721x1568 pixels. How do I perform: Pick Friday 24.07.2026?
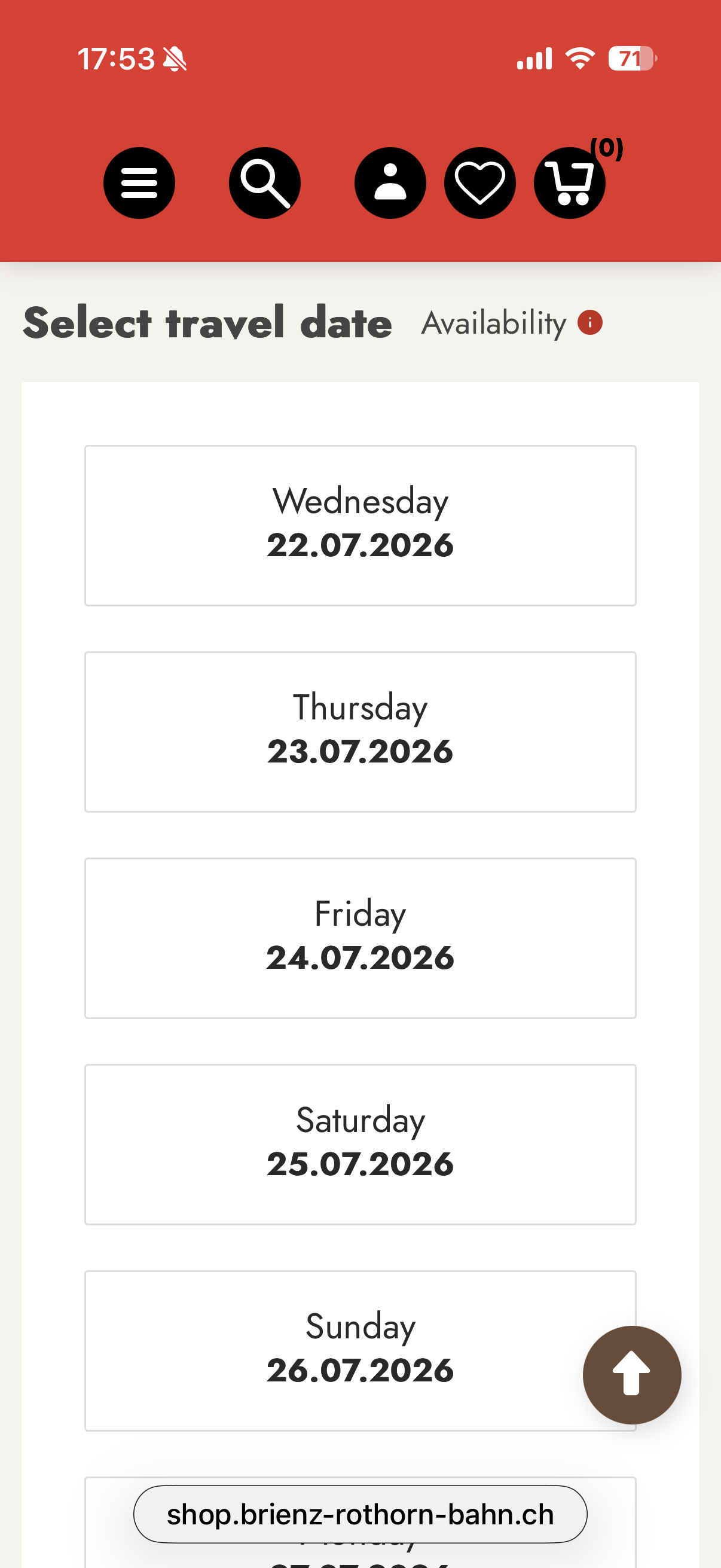coord(360,938)
